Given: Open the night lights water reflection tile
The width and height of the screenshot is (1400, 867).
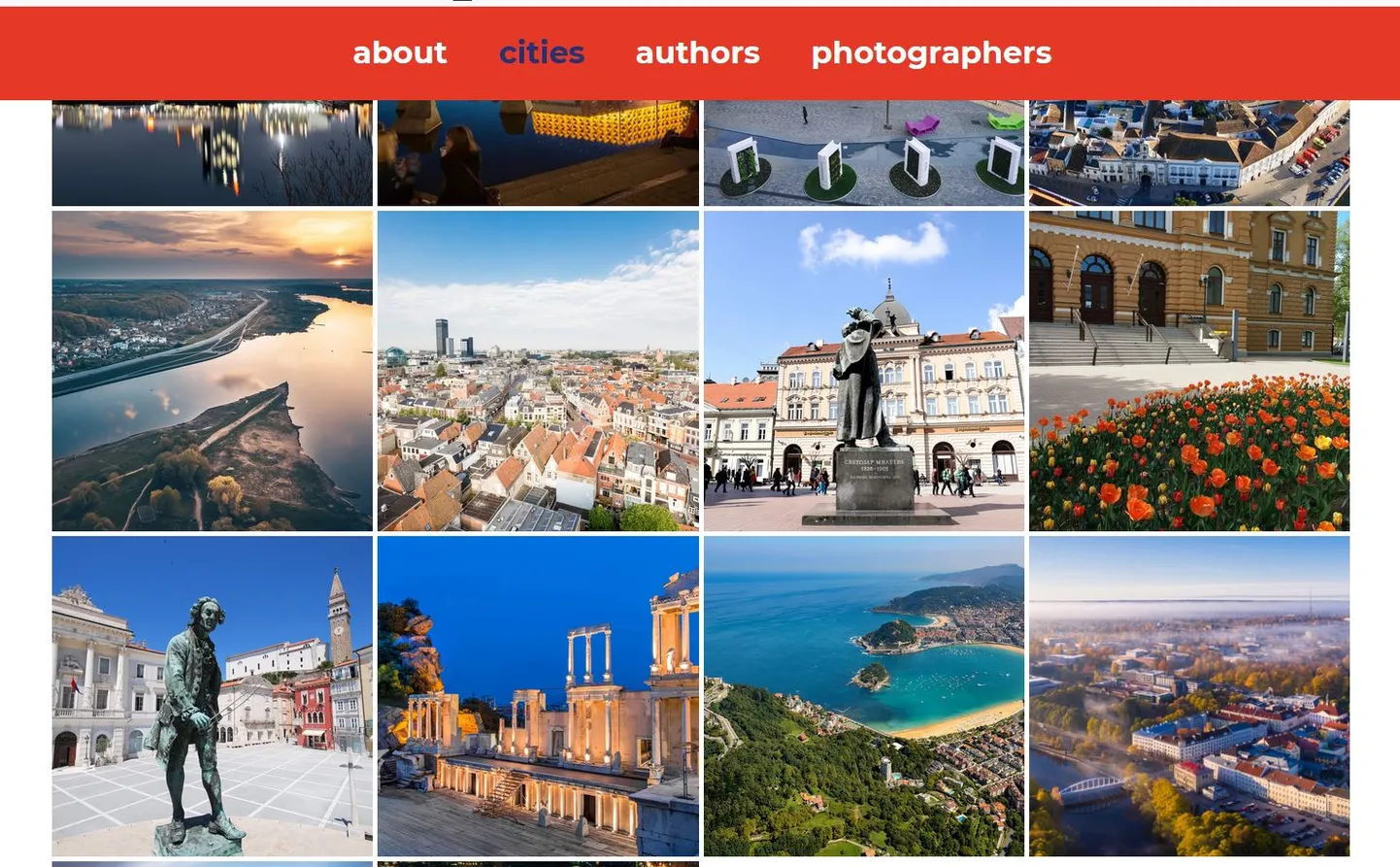Looking at the screenshot, I should click(212, 153).
